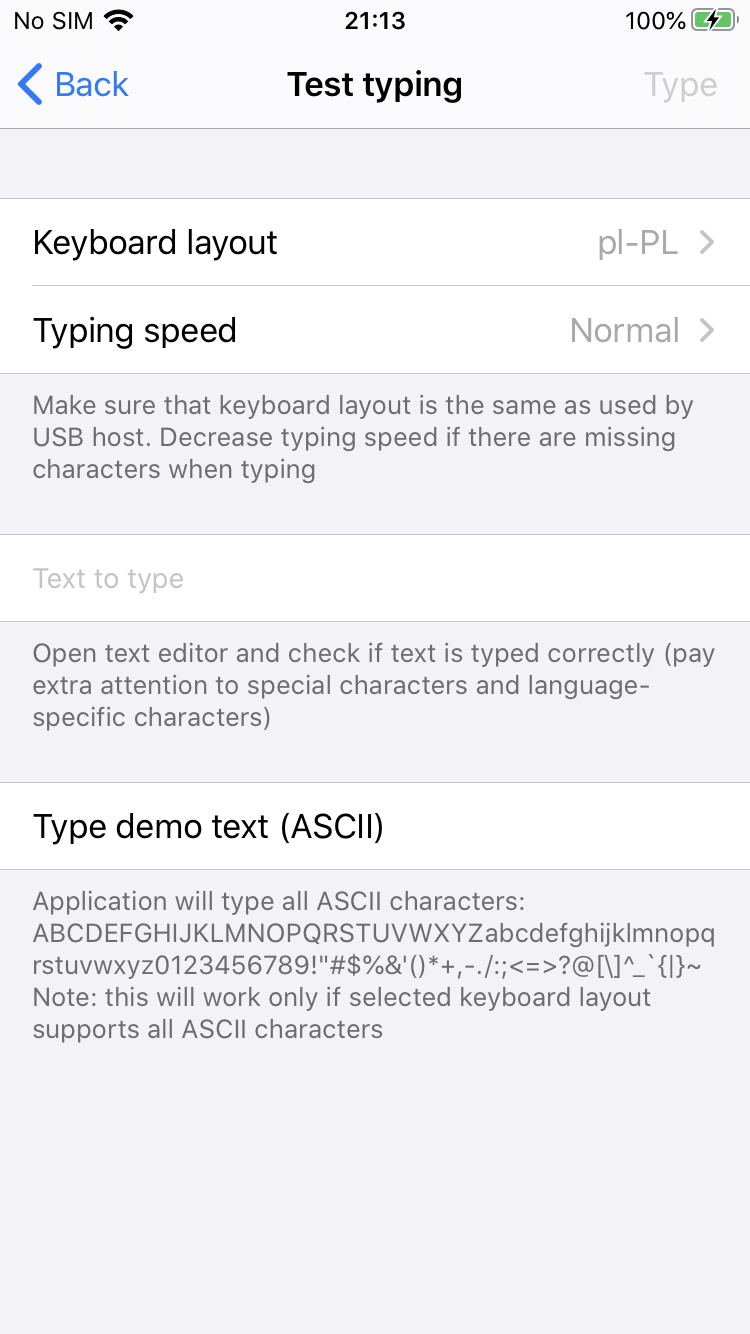Open the Keyboard layout setting
Image resolution: width=750 pixels, height=1334 pixels.
(375, 243)
